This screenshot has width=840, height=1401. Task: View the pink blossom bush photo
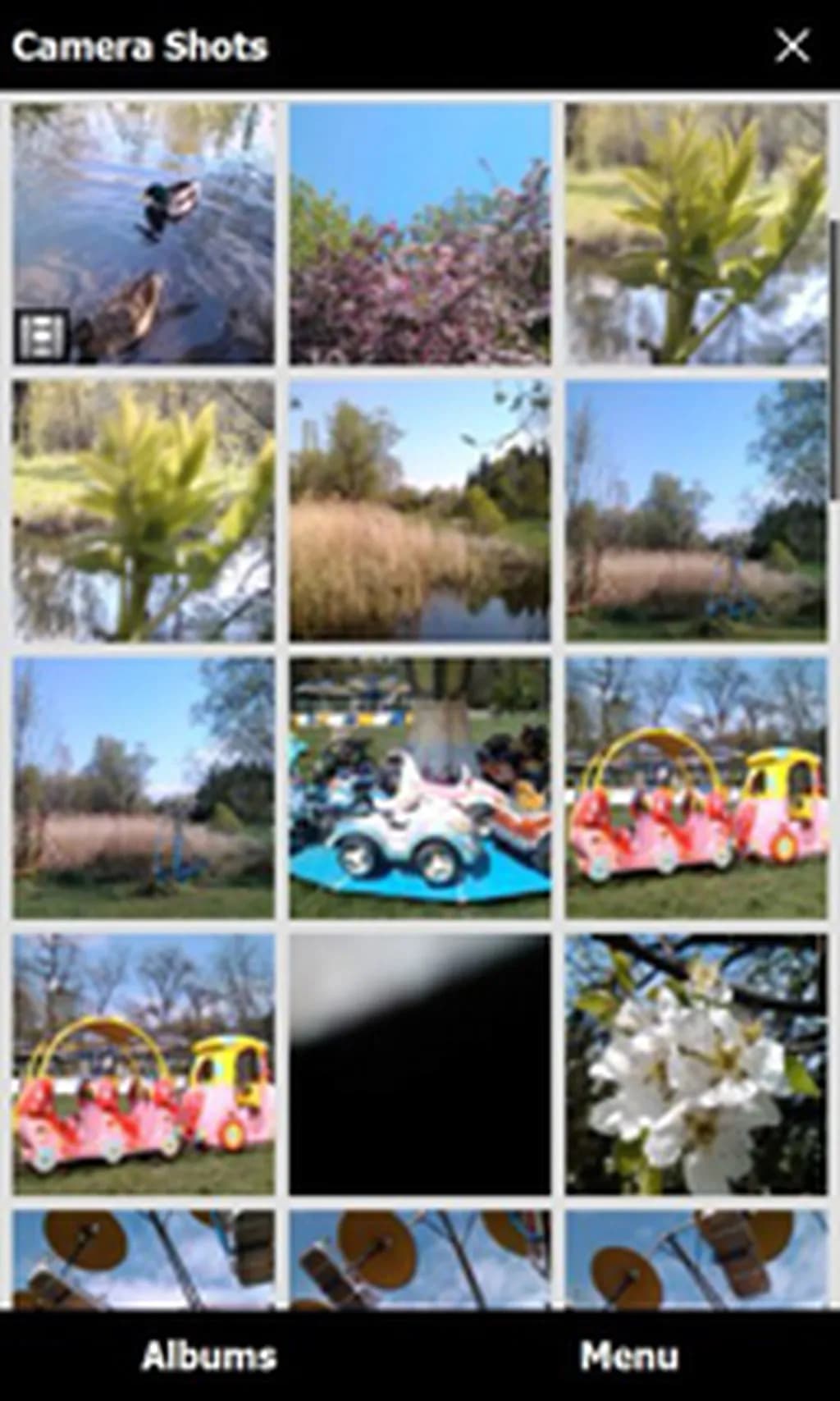[420, 234]
